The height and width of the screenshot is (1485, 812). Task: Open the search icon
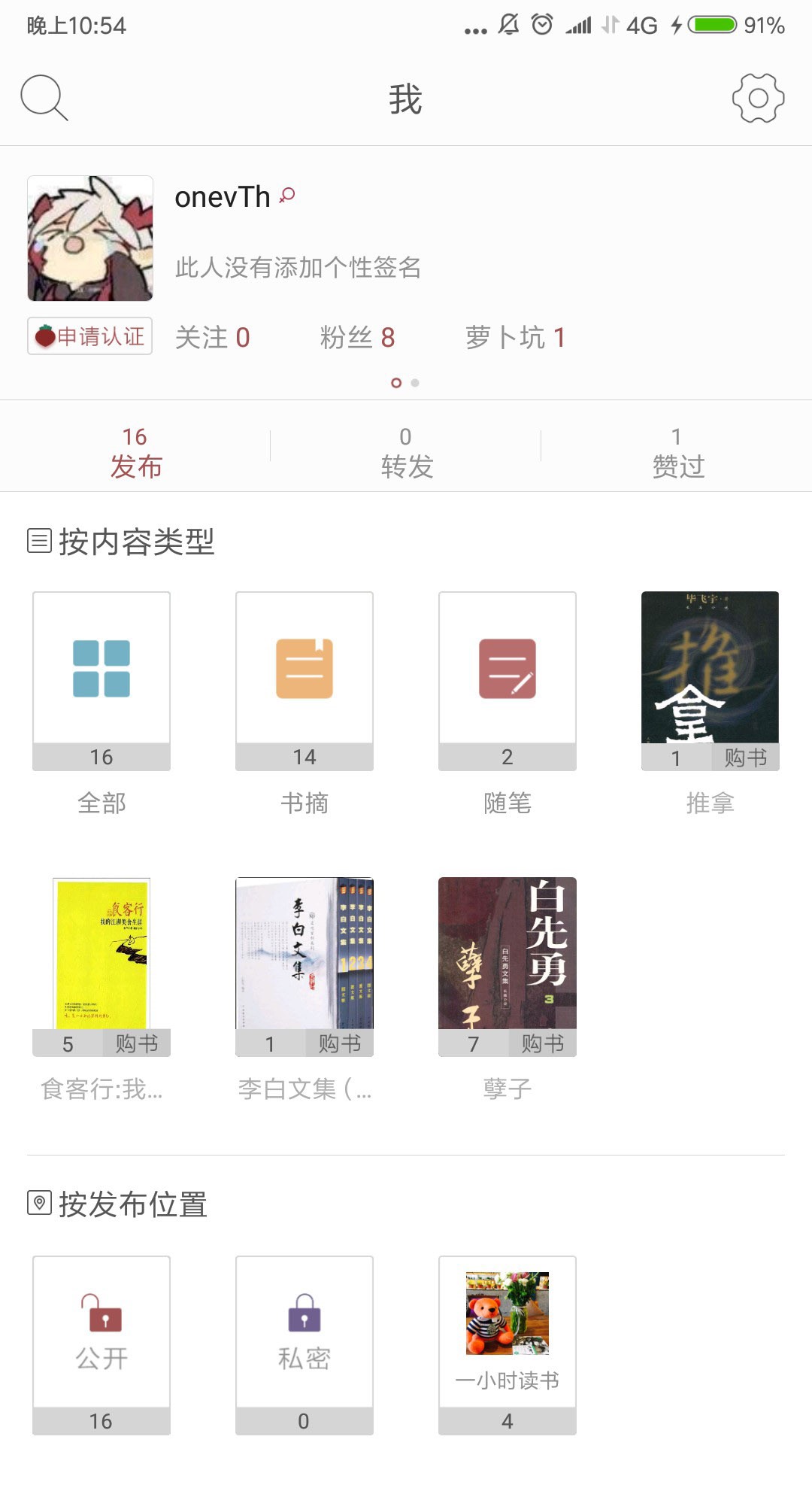(44, 98)
